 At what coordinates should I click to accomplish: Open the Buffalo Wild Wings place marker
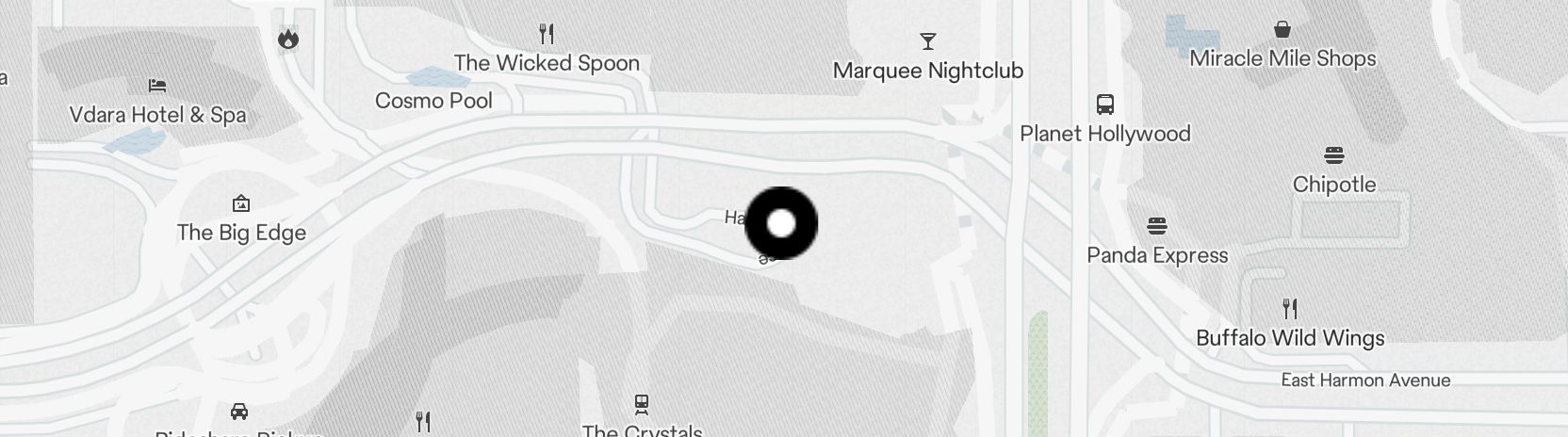pyautogui.click(x=1290, y=309)
